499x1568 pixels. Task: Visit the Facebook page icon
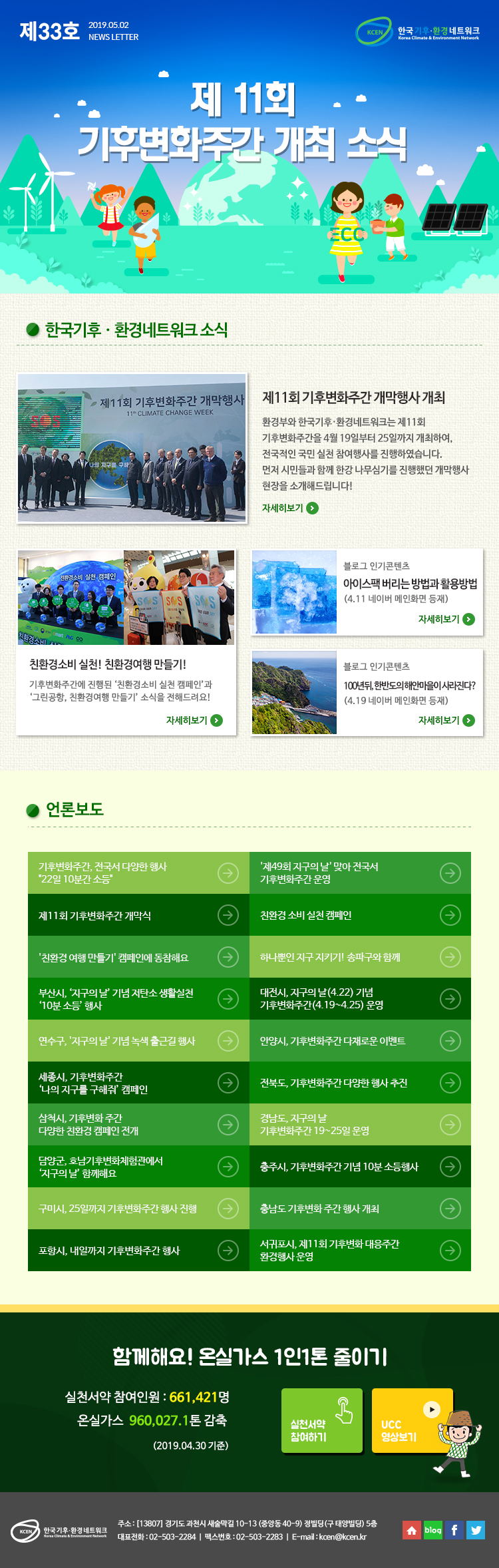click(x=454, y=1530)
